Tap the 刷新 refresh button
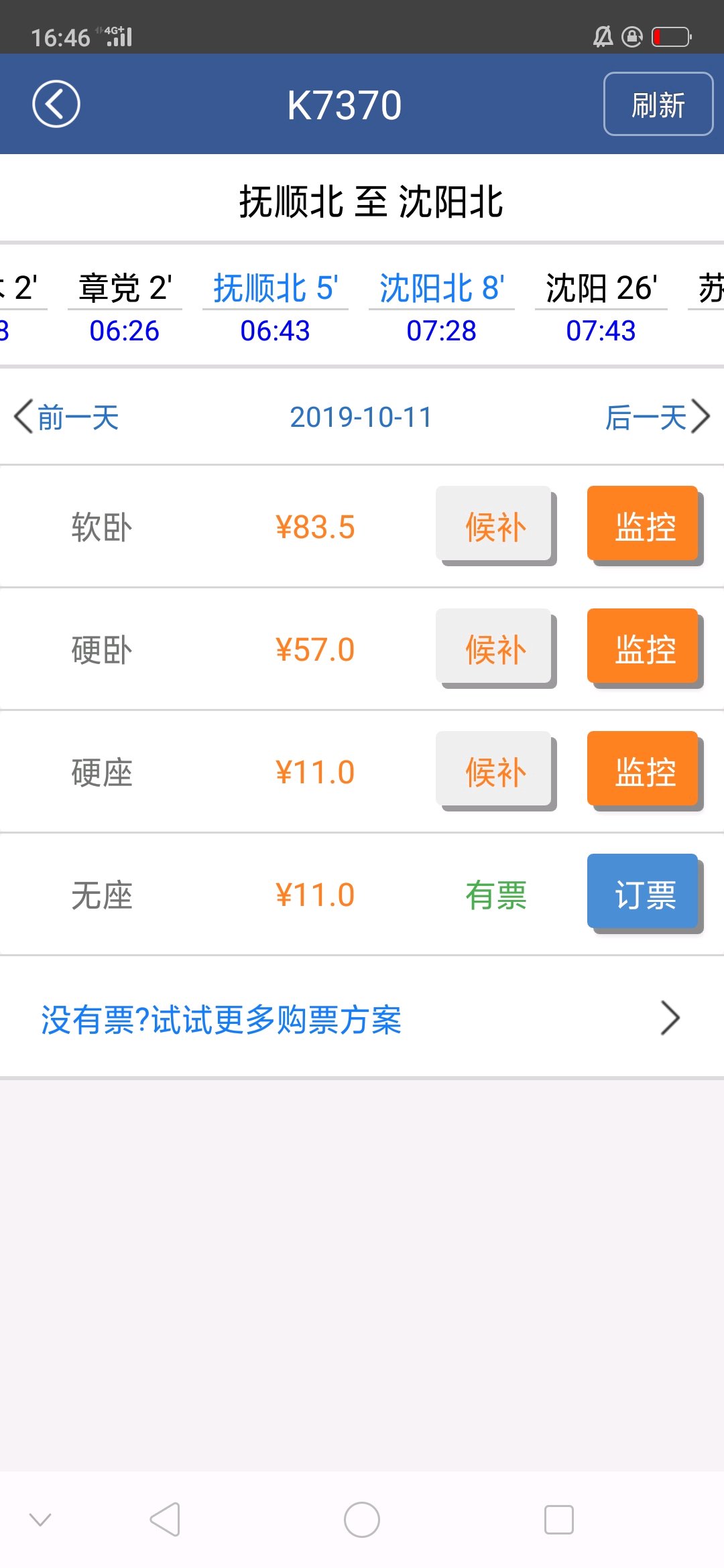 pyautogui.click(x=658, y=105)
